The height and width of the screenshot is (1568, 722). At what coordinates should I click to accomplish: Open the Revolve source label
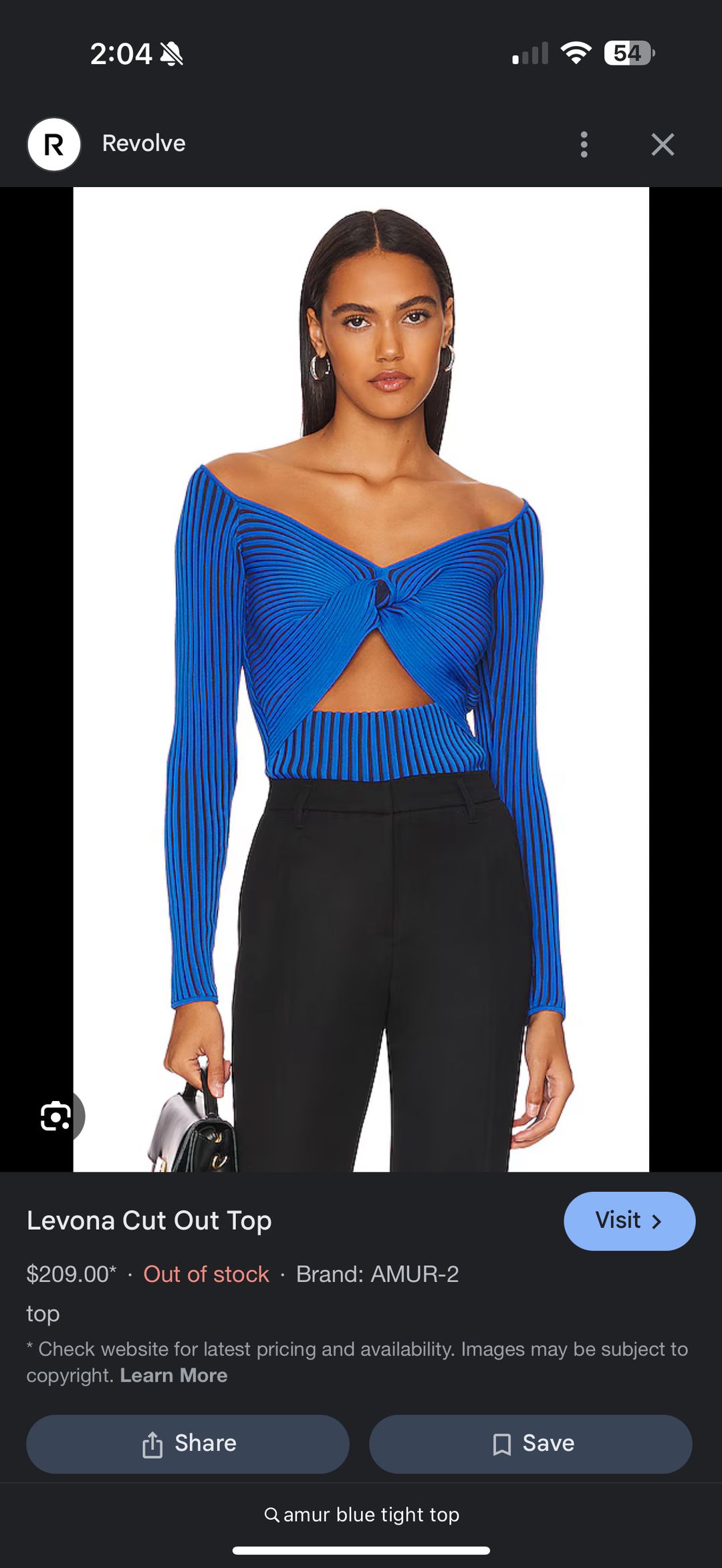click(x=143, y=143)
